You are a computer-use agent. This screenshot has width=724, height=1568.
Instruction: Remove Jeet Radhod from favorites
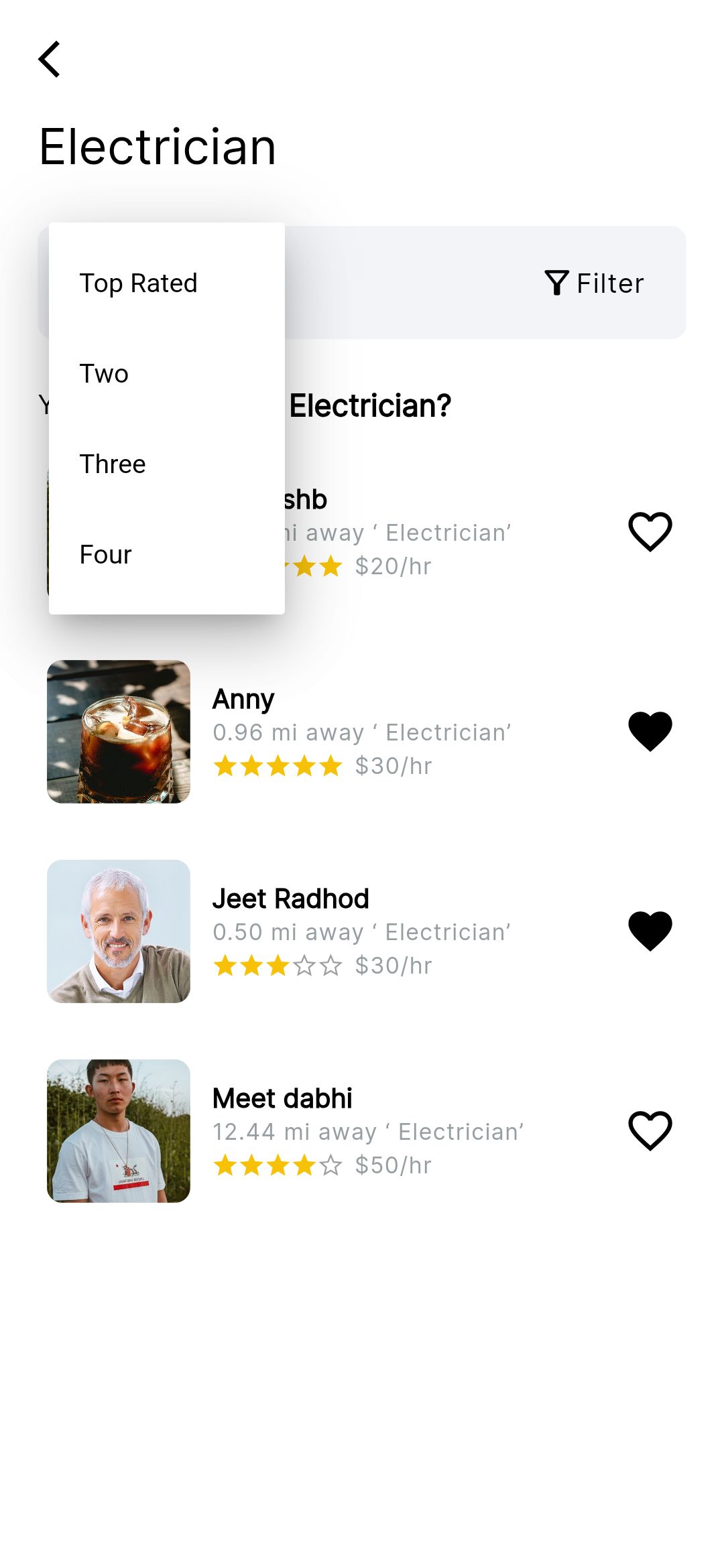(x=650, y=931)
